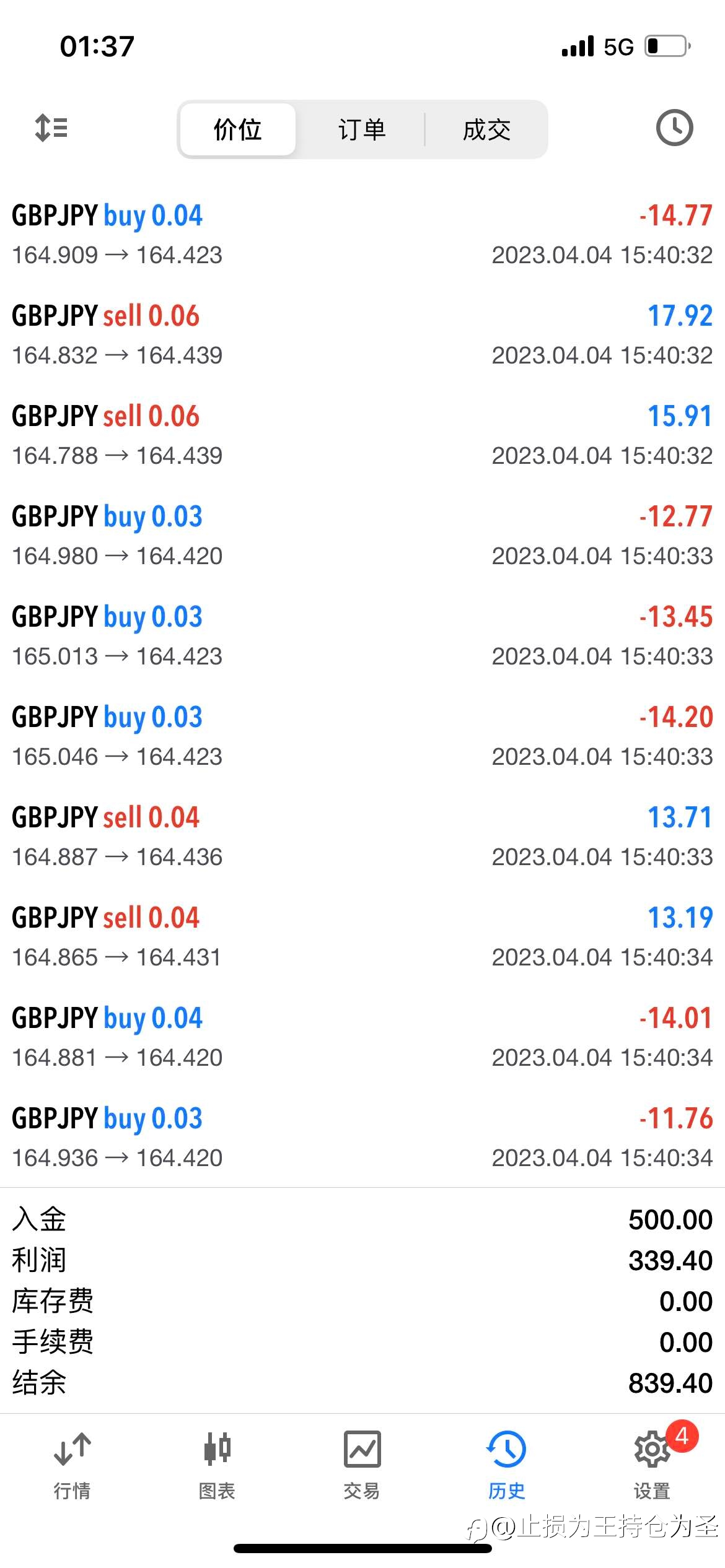Open the sort order icon

(x=51, y=128)
